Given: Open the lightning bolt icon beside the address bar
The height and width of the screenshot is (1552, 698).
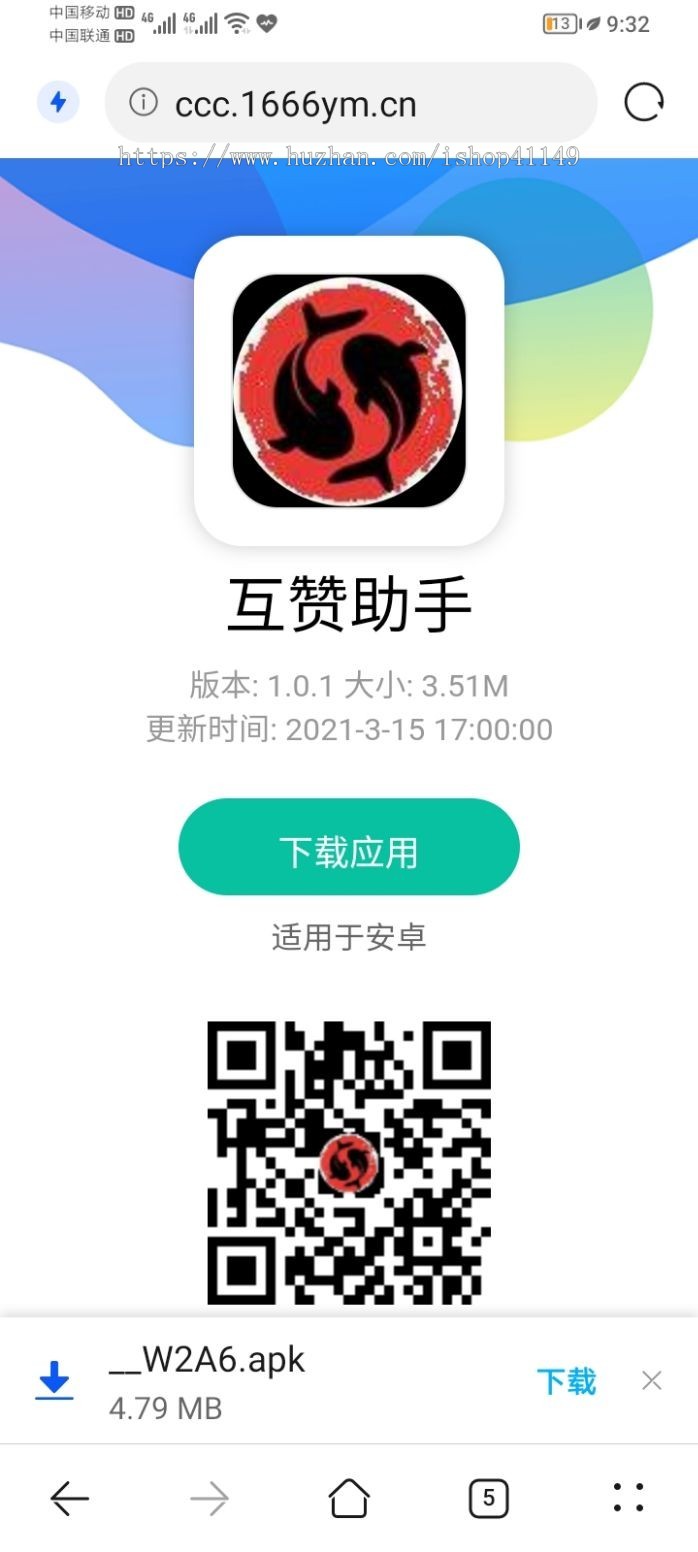Looking at the screenshot, I should [58, 102].
